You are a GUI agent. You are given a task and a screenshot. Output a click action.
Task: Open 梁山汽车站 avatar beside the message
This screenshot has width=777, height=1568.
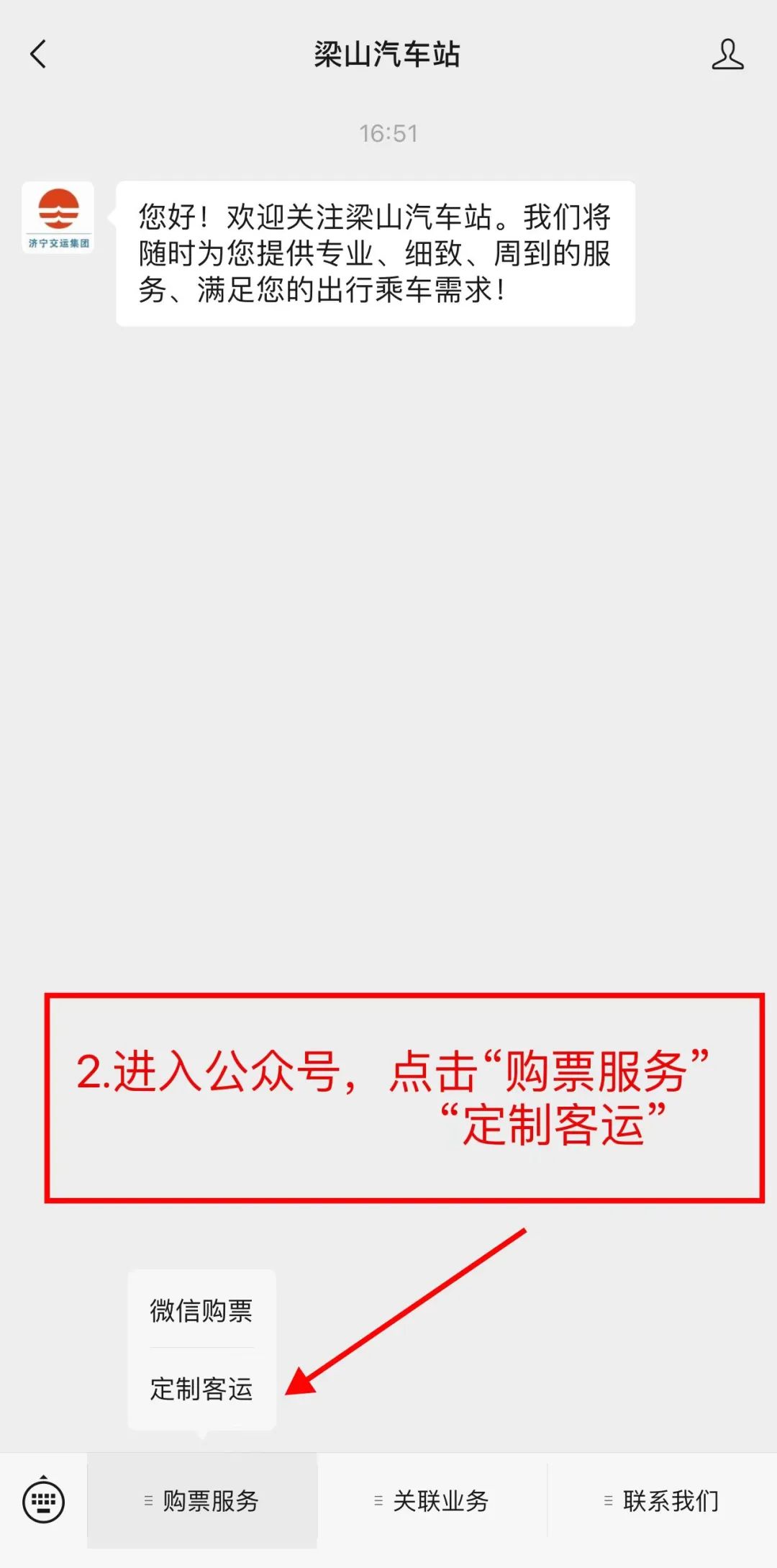58,218
